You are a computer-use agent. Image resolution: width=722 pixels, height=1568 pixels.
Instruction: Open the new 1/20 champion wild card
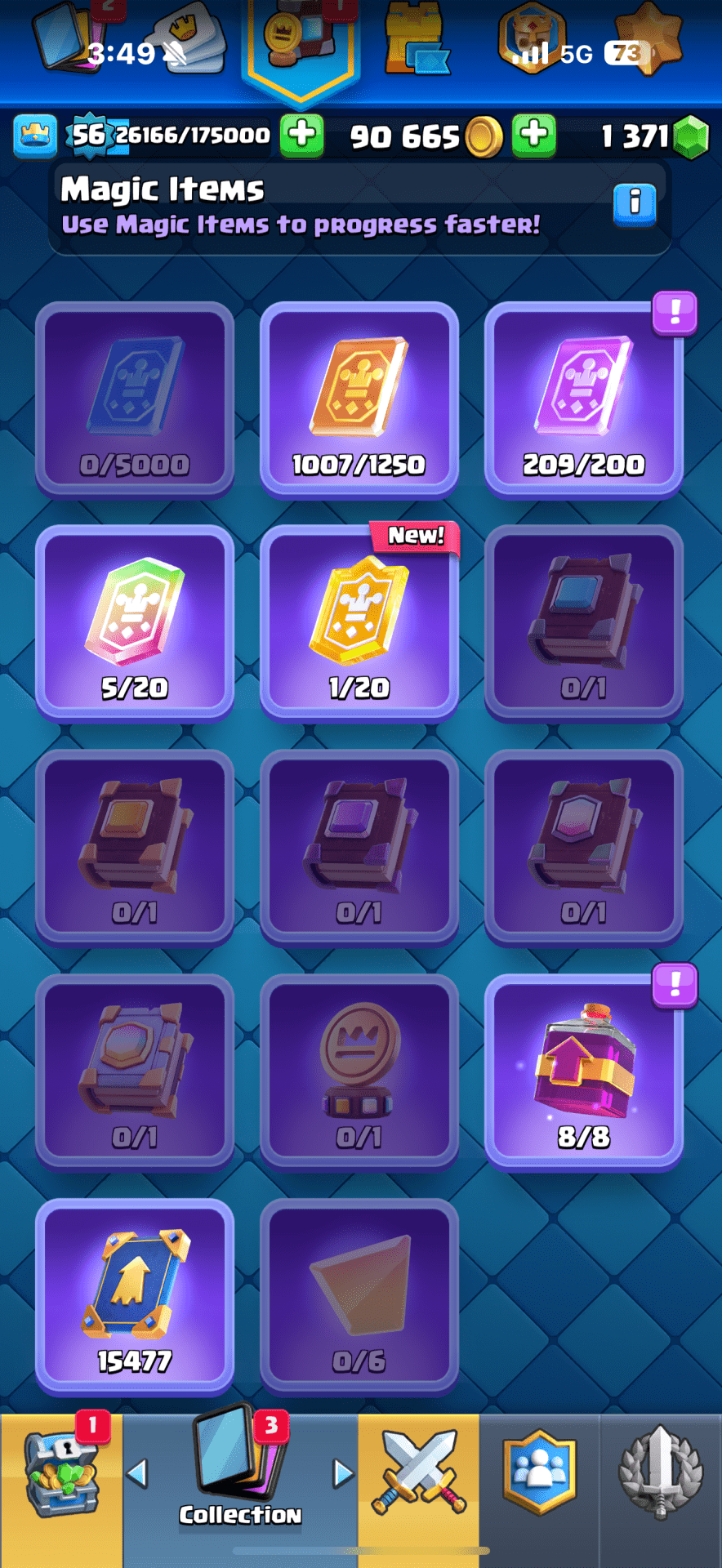pyautogui.click(x=359, y=623)
